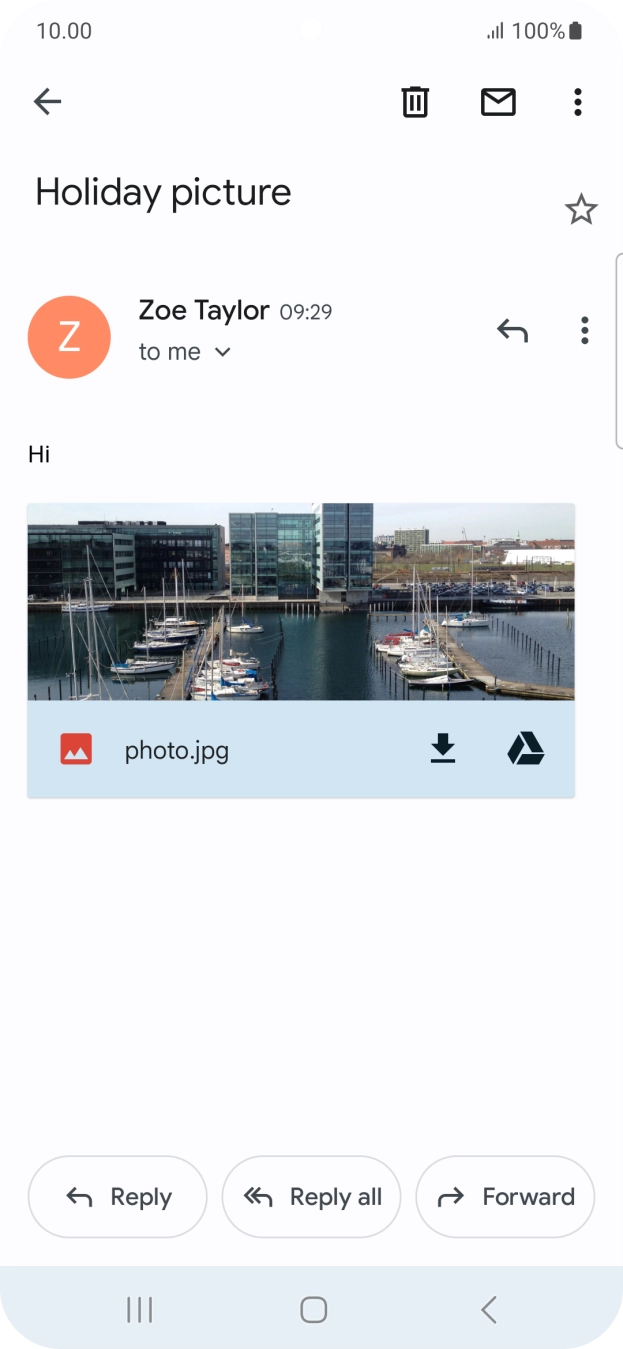Forward this email

click(505, 1197)
